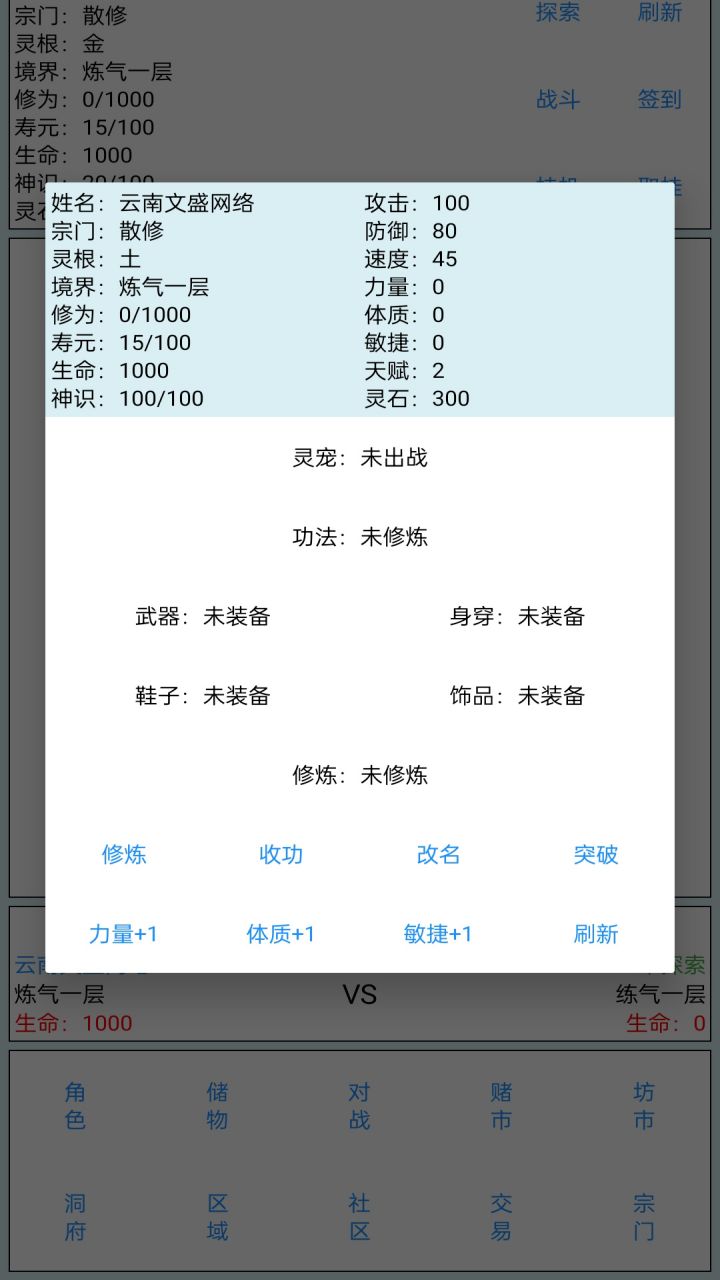Image resolution: width=720 pixels, height=1280 pixels.
Task: Tap 收功 to stop cultivating
Action: pyautogui.click(x=281, y=854)
